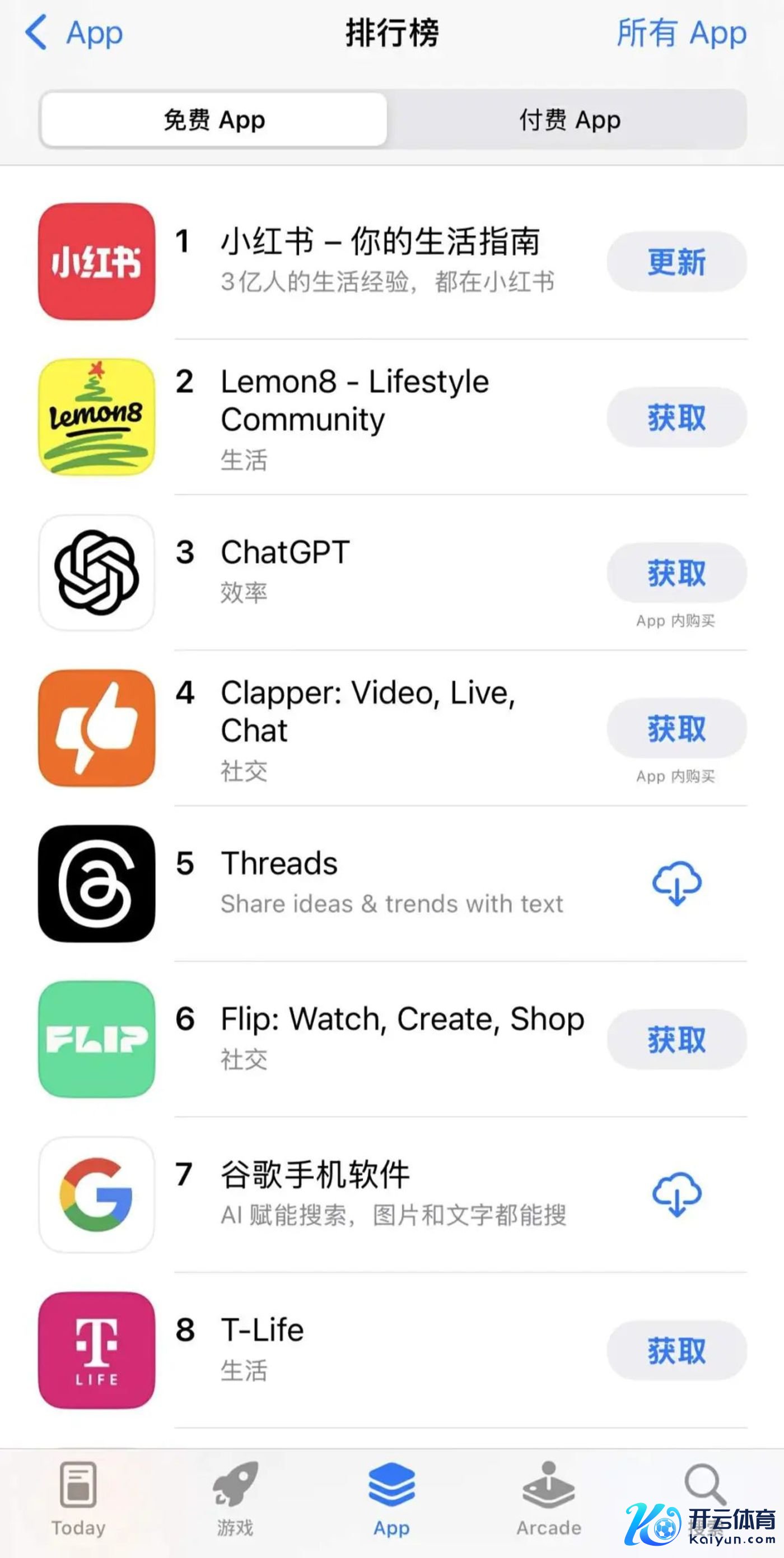The height and width of the screenshot is (1558, 784).
Task: Get Clapper: Video, Live, Chat
Action: coord(676,728)
